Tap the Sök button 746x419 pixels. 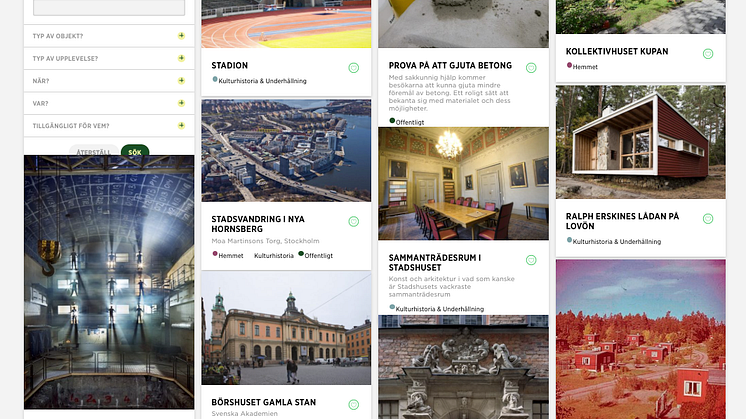coord(134,153)
